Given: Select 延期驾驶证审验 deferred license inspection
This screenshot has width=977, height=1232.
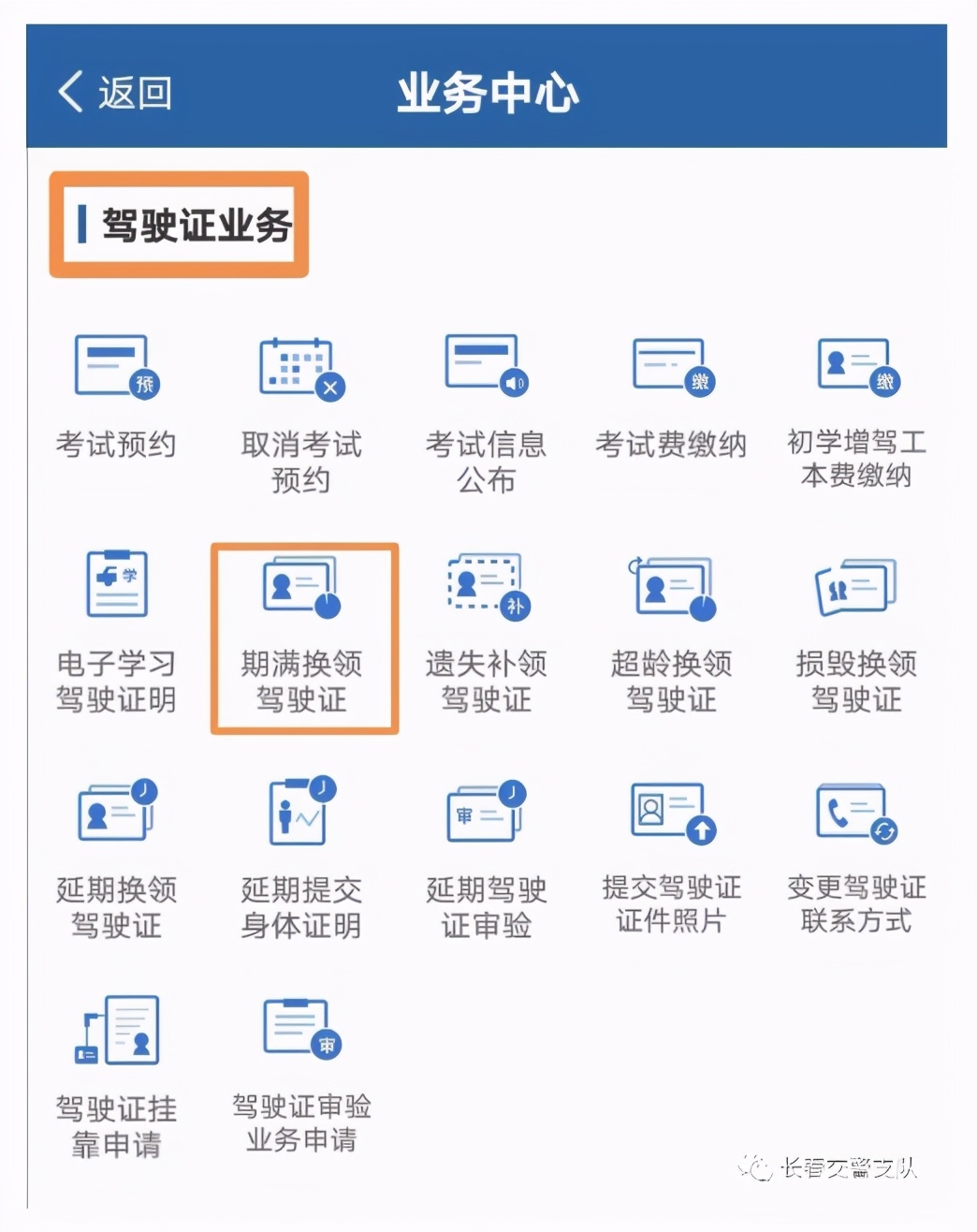Looking at the screenshot, I should pyautogui.click(x=486, y=857).
